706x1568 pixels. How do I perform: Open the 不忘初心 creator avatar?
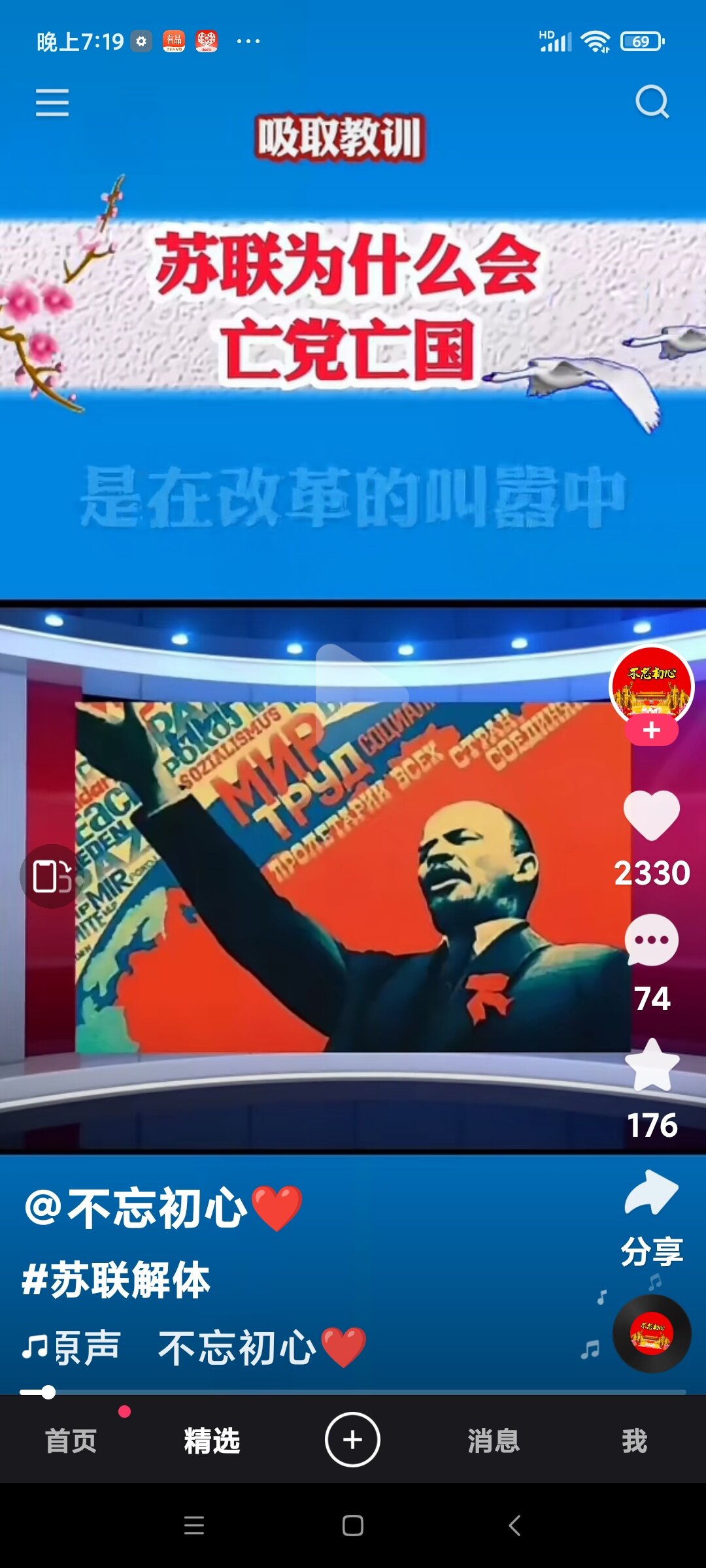[x=652, y=687]
